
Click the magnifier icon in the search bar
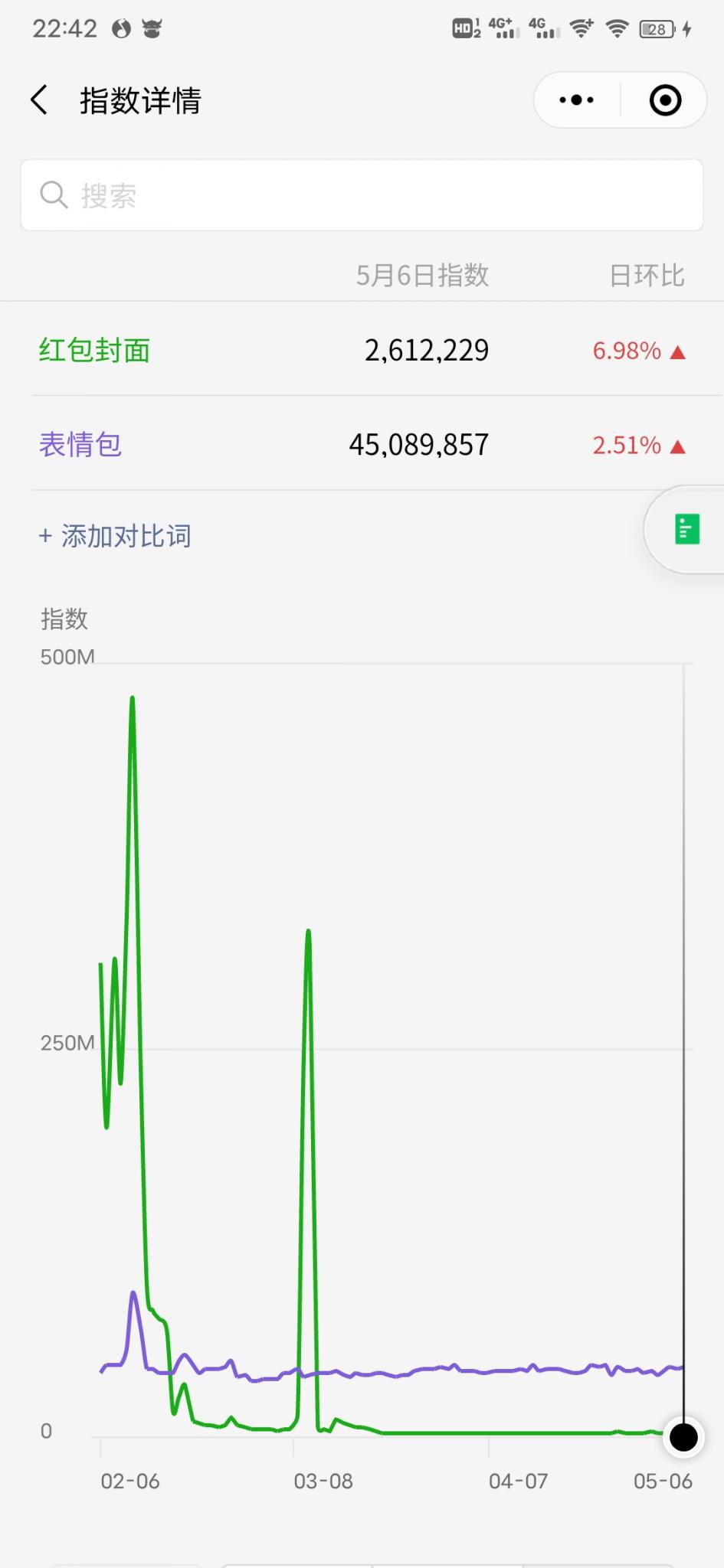pos(53,195)
